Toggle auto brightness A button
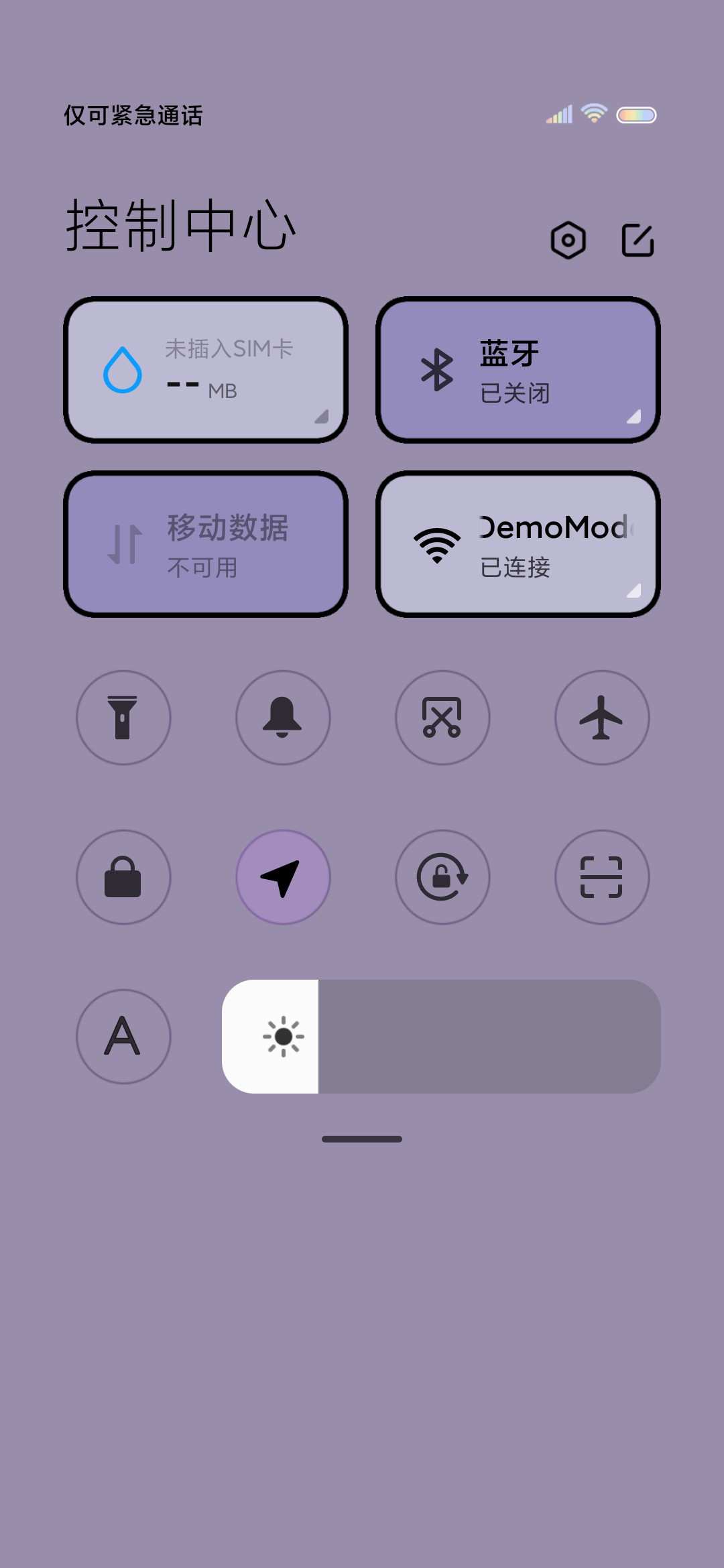Image resolution: width=724 pixels, height=1568 pixels. point(123,1037)
